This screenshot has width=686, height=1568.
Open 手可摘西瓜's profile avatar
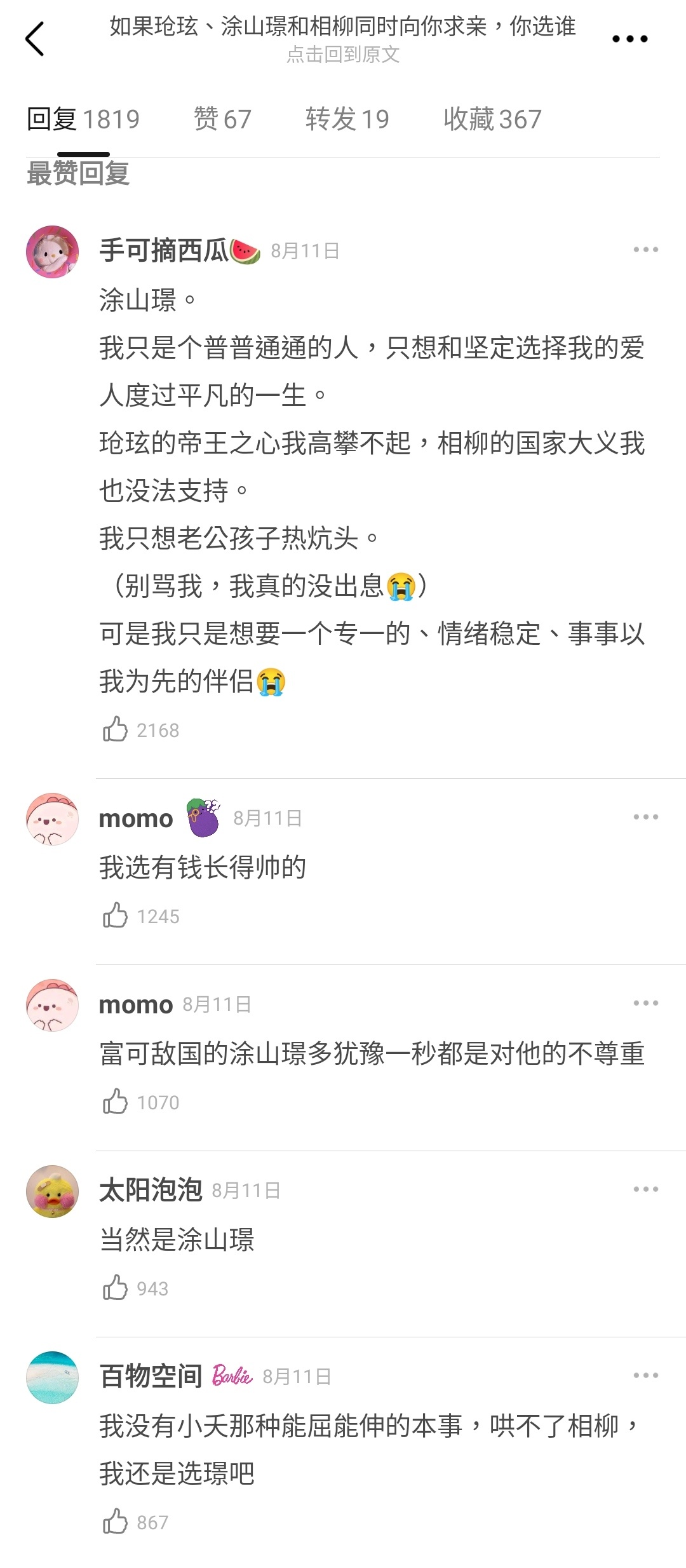click(x=52, y=252)
